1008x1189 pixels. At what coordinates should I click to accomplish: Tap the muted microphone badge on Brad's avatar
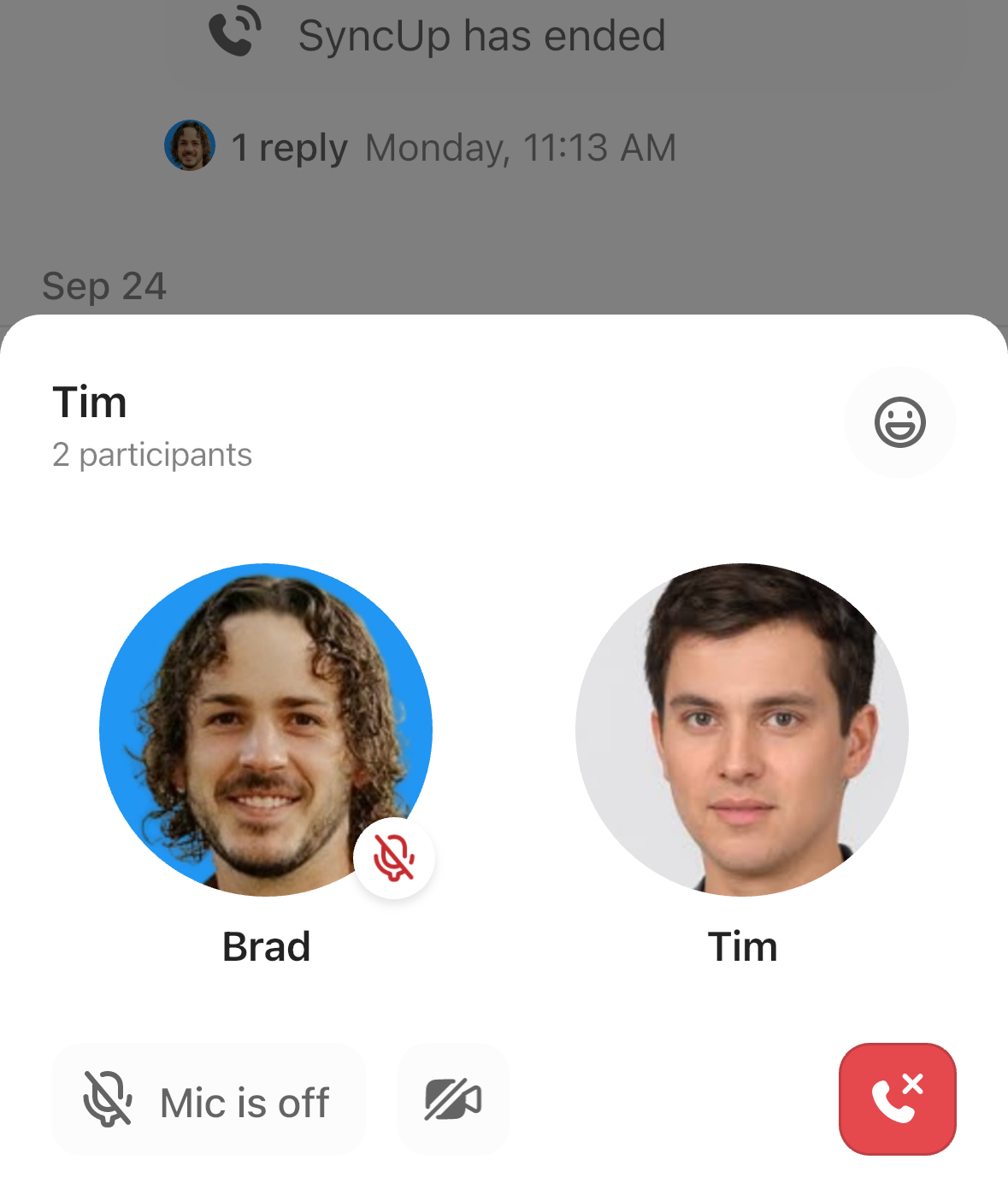pos(394,857)
